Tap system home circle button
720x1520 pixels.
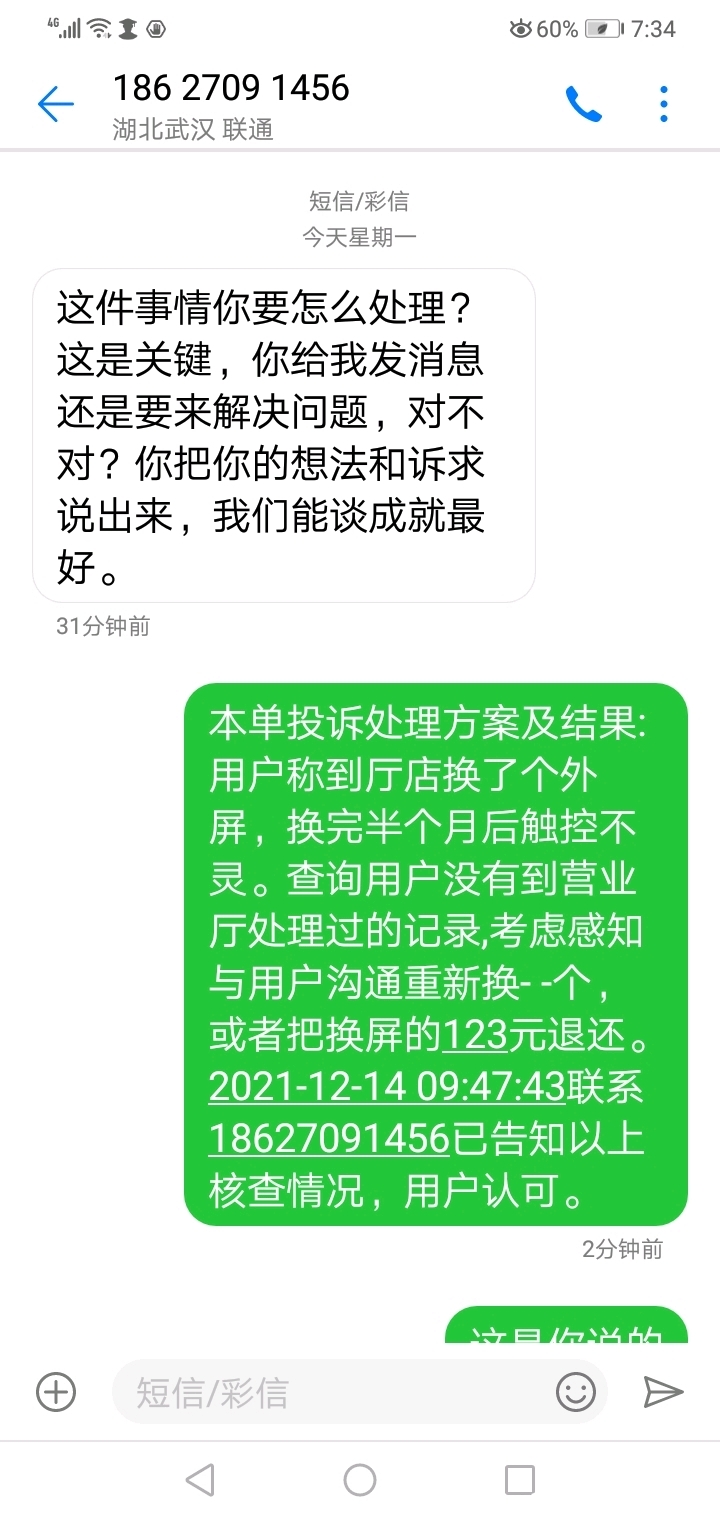(360, 1479)
